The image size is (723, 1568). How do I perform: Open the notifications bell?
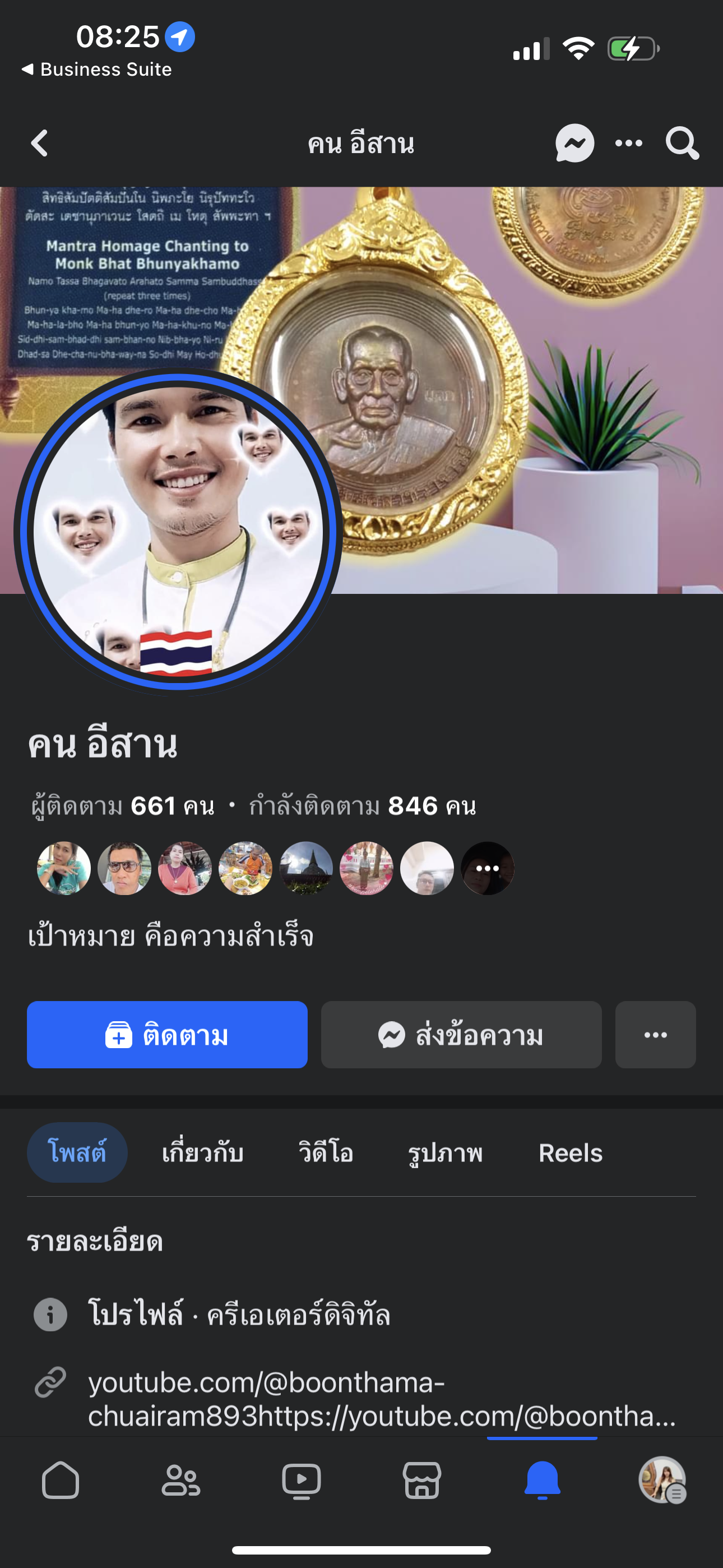tap(541, 1481)
